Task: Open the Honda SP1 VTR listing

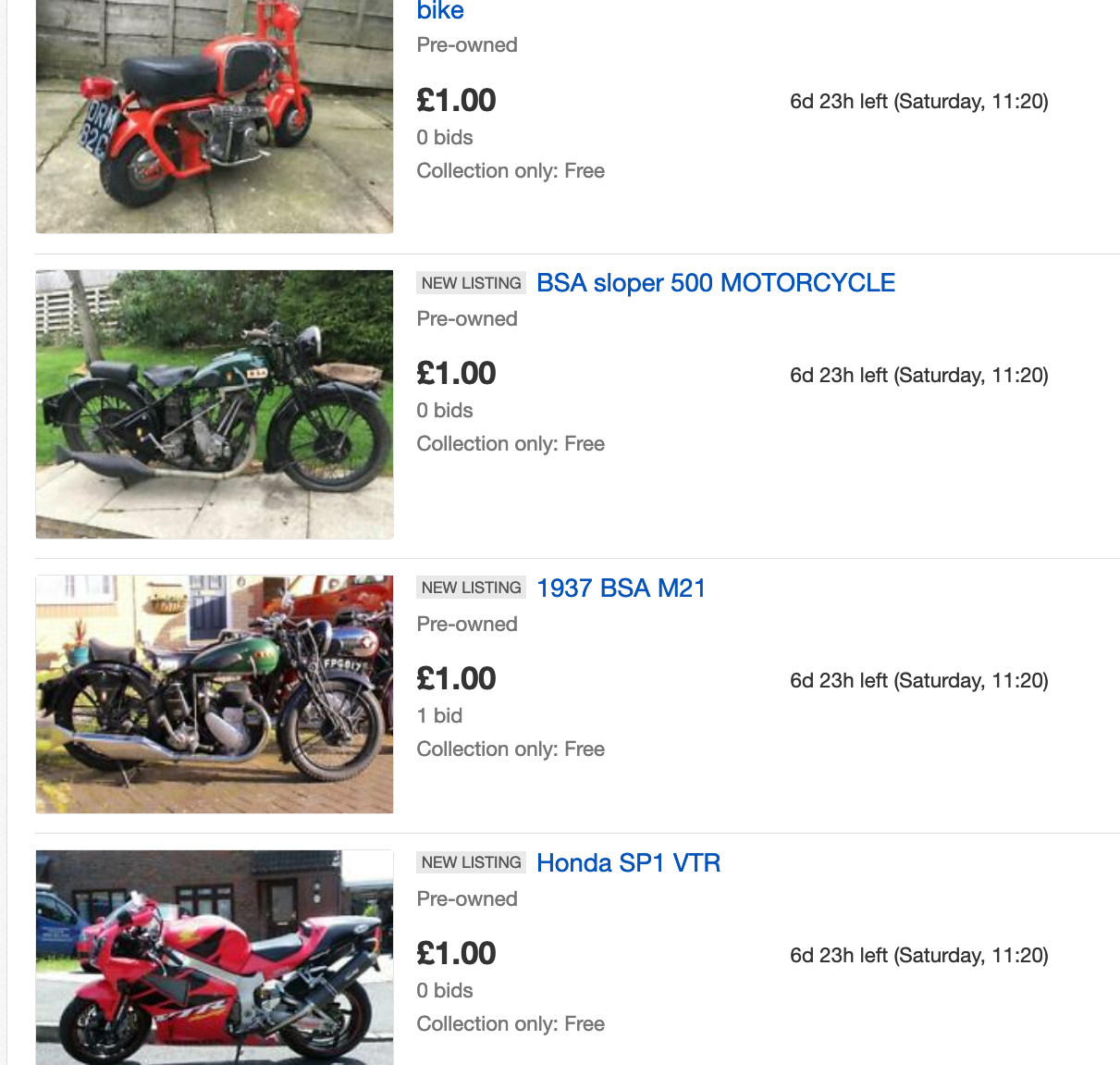Action: pos(628,863)
